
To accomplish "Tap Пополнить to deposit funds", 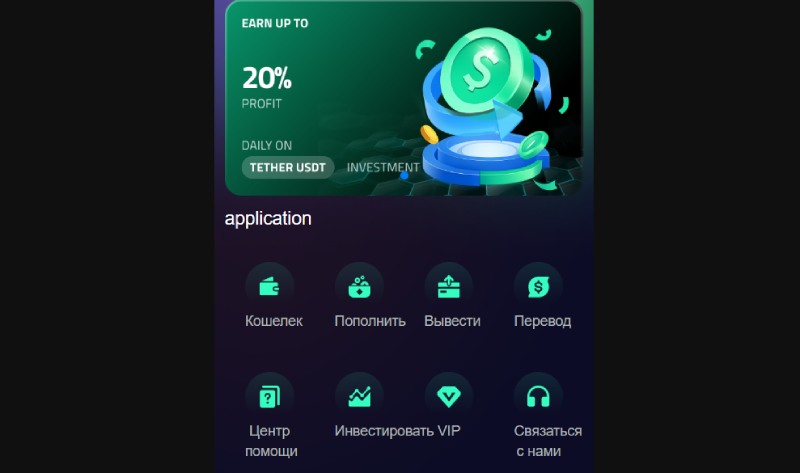I will coord(360,287).
